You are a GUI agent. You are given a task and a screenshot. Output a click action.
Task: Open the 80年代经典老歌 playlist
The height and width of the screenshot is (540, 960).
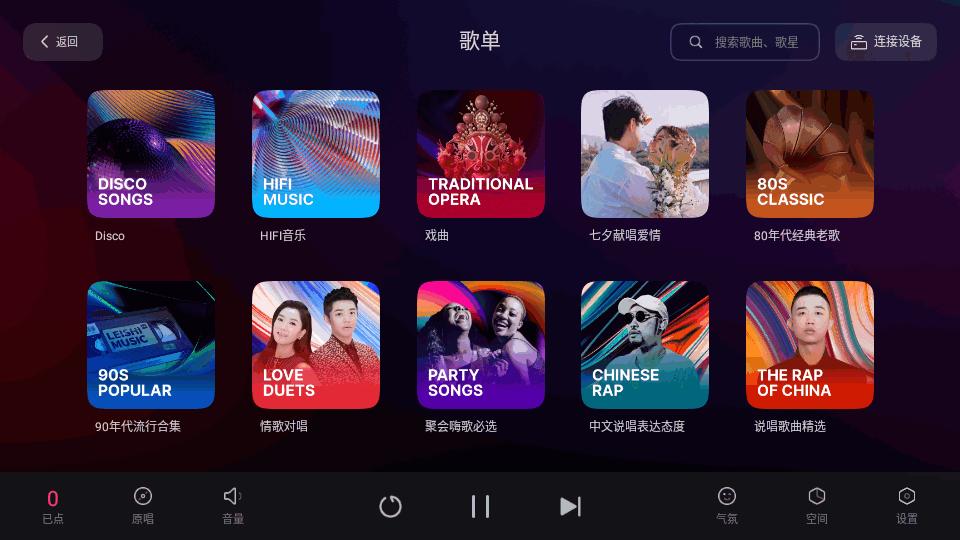[810, 154]
